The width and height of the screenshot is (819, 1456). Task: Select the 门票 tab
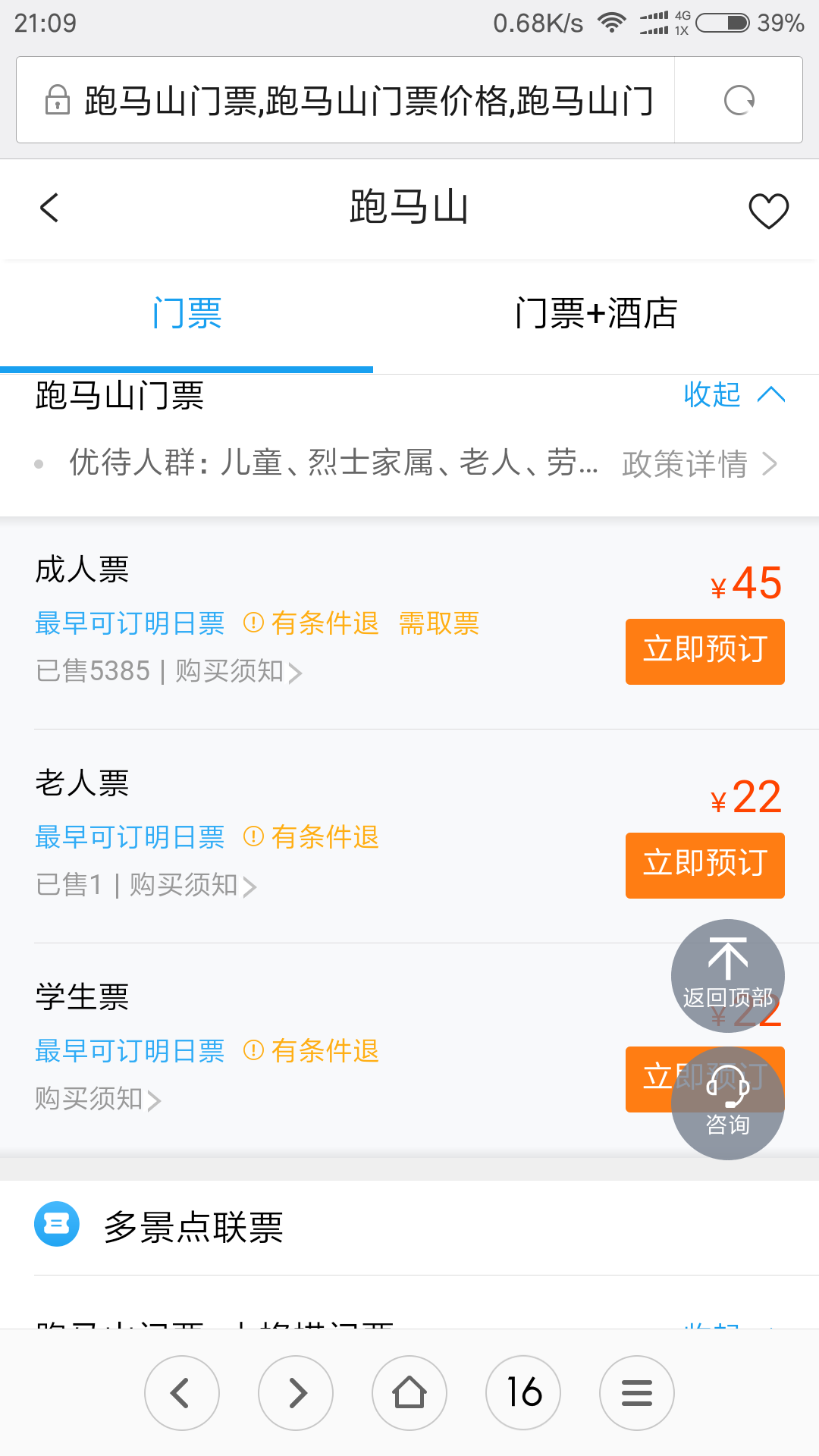click(187, 313)
